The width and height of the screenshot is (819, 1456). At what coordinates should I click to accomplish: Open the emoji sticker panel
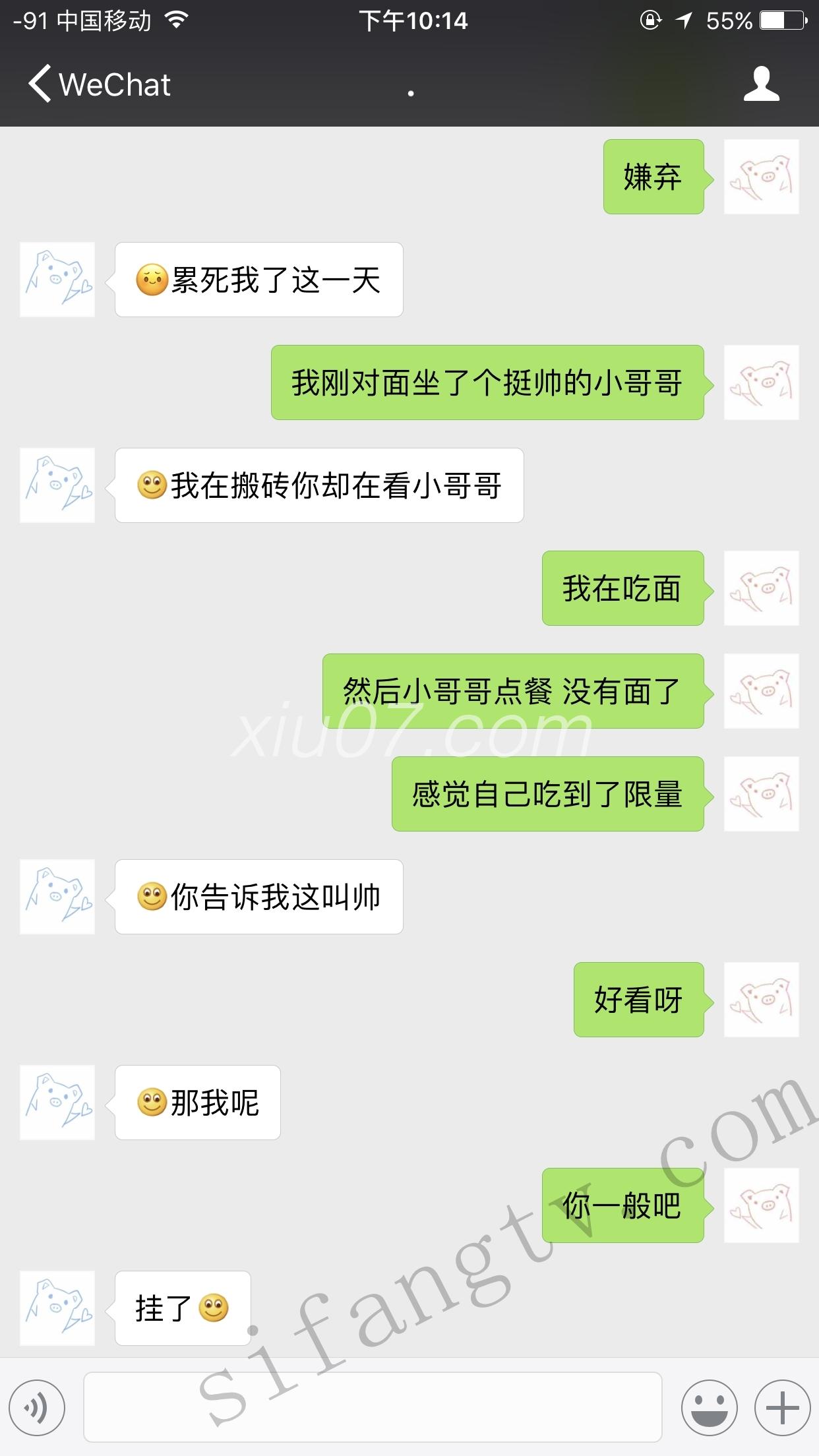click(x=709, y=1408)
